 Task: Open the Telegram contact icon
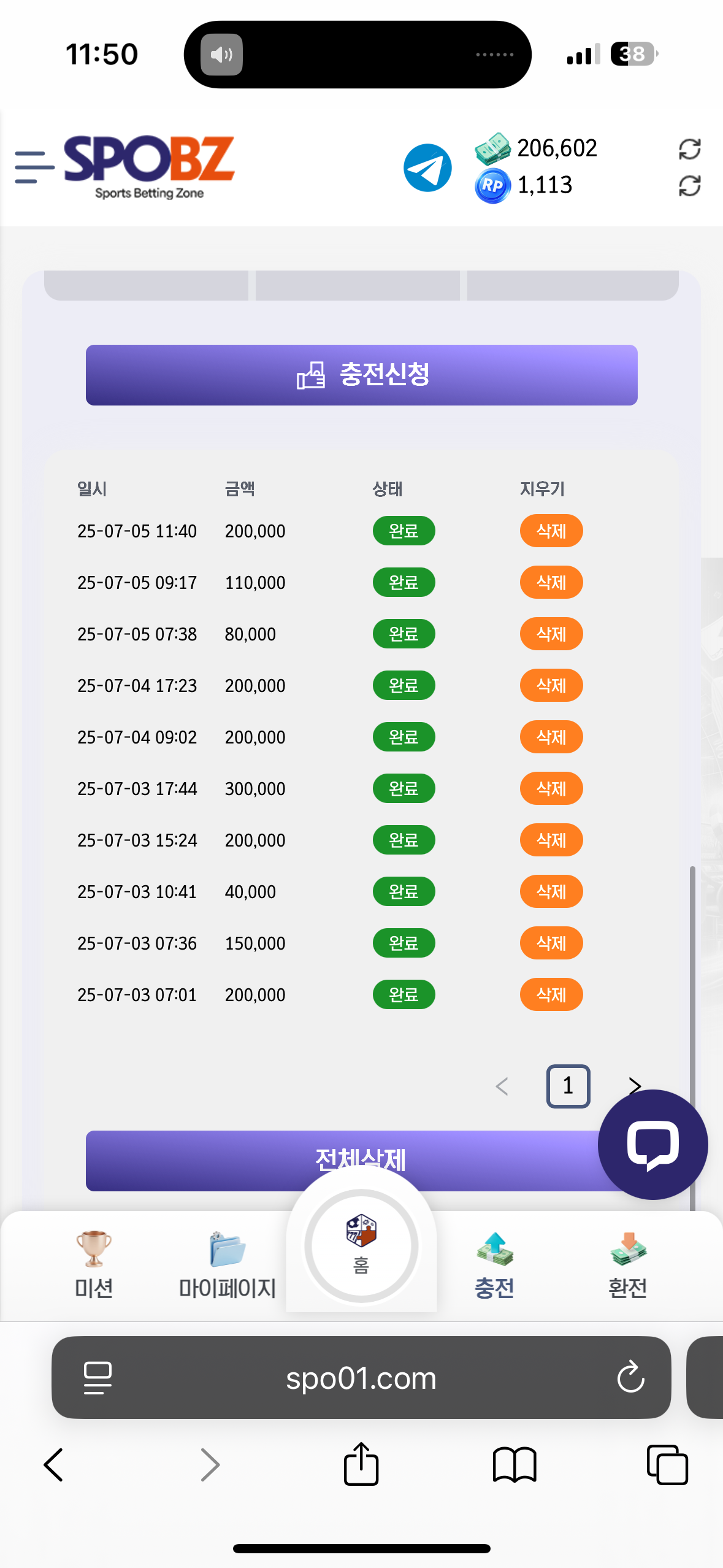[427, 167]
